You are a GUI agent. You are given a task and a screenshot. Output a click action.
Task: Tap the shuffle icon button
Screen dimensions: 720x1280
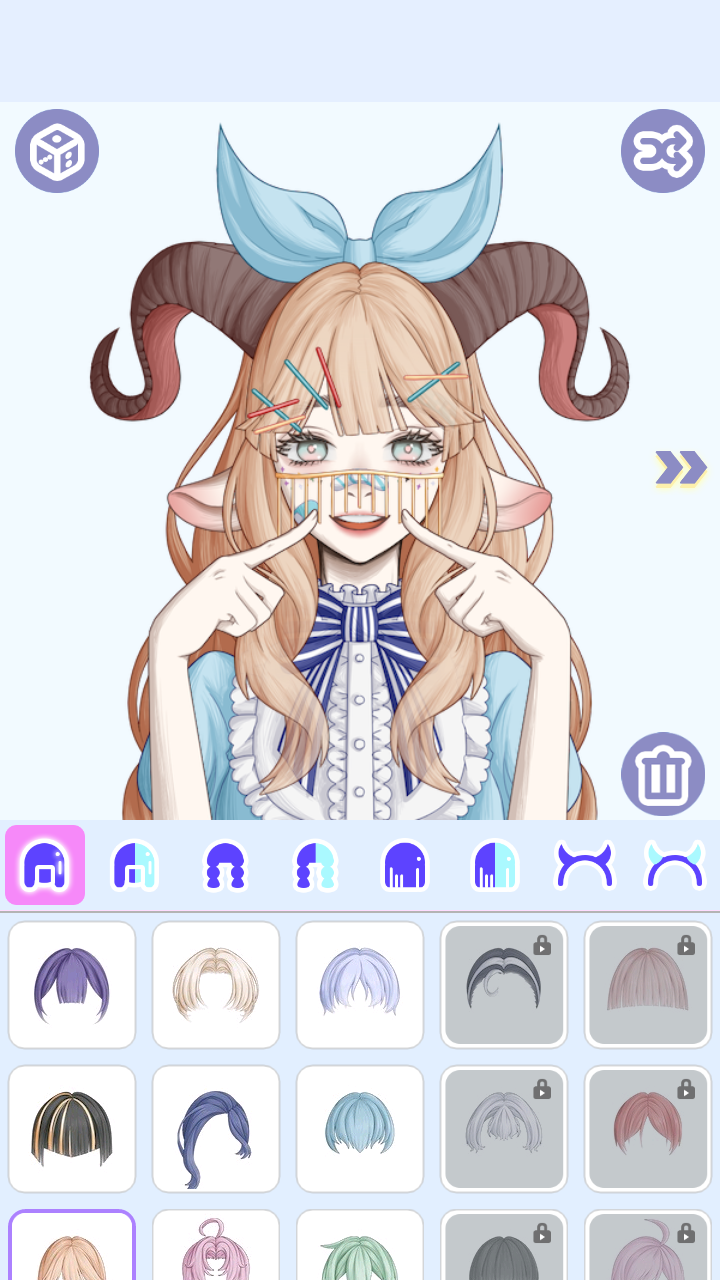coord(663,151)
